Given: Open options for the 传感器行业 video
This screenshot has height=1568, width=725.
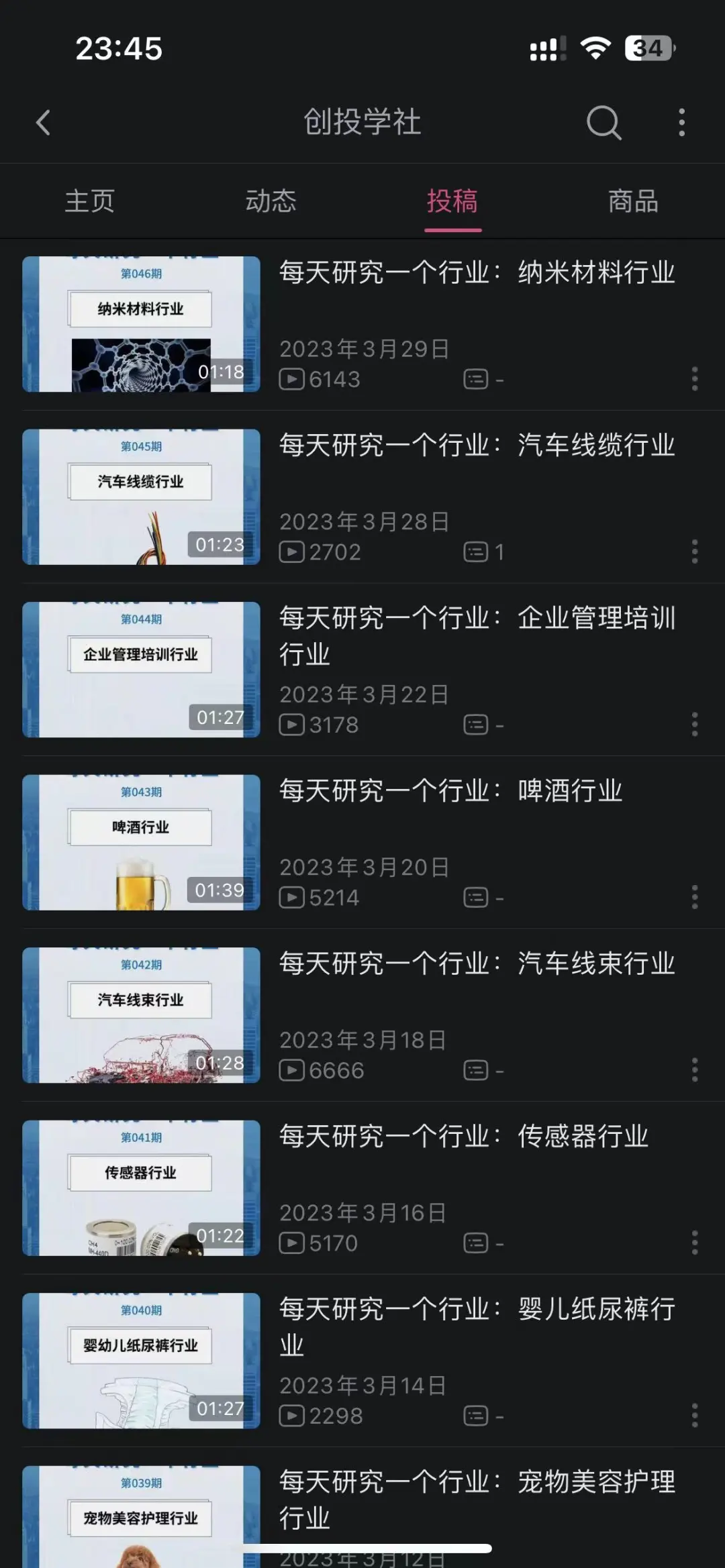Looking at the screenshot, I should (x=694, y=1241).
